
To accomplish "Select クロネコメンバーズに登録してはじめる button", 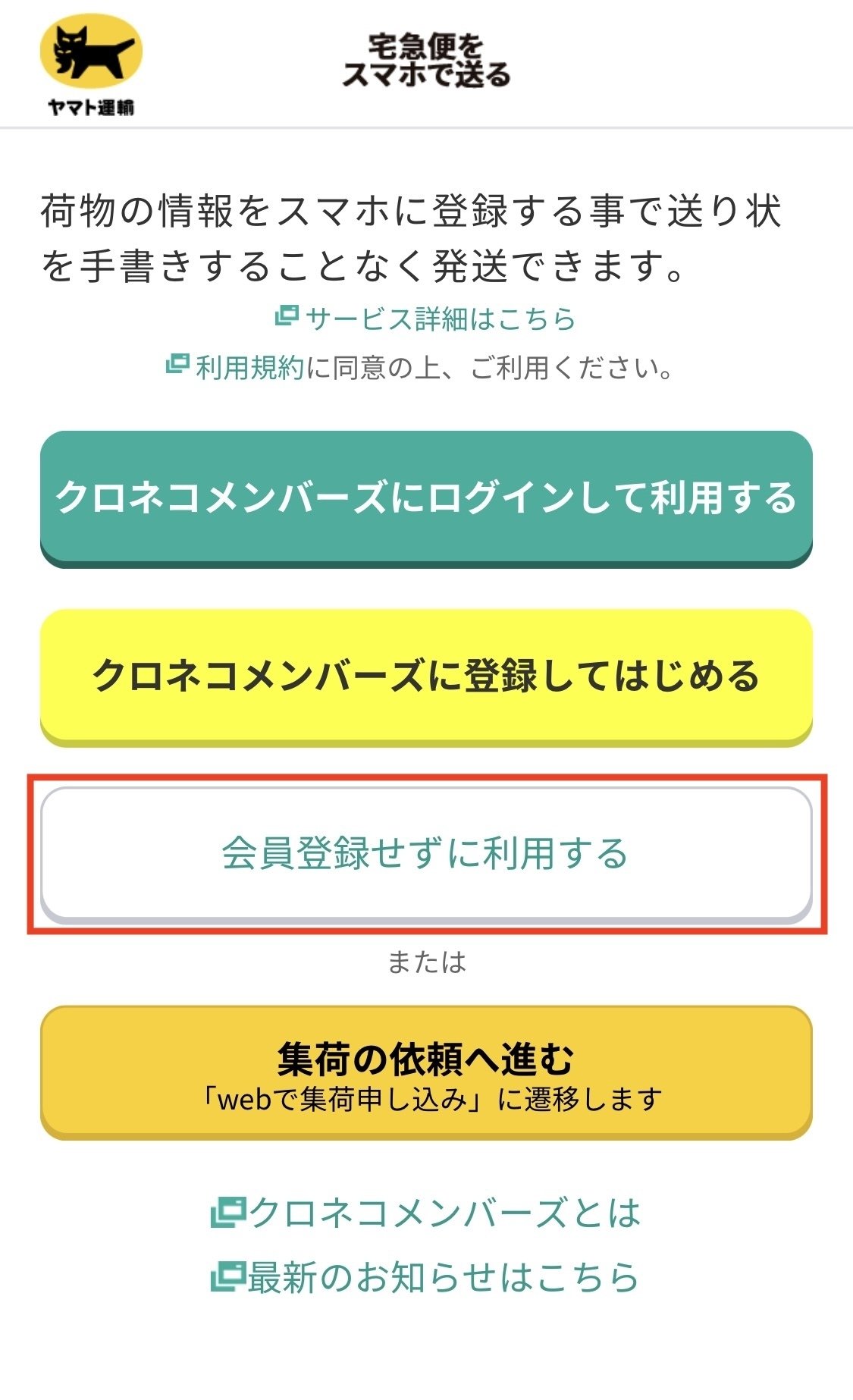I will tap(426, 677).
